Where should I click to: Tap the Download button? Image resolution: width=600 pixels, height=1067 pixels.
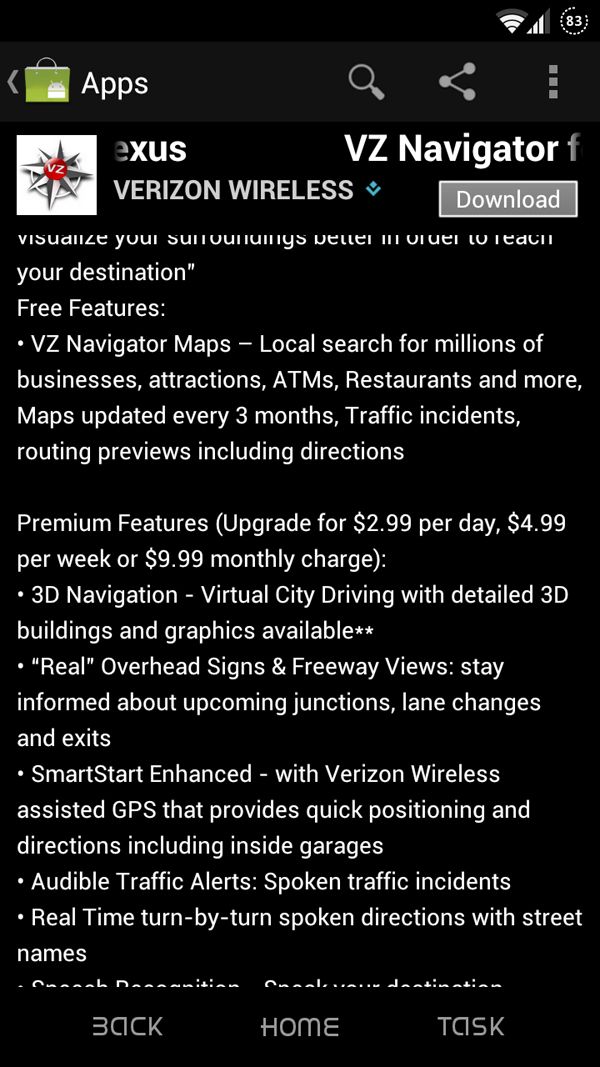tap(508, 199)
